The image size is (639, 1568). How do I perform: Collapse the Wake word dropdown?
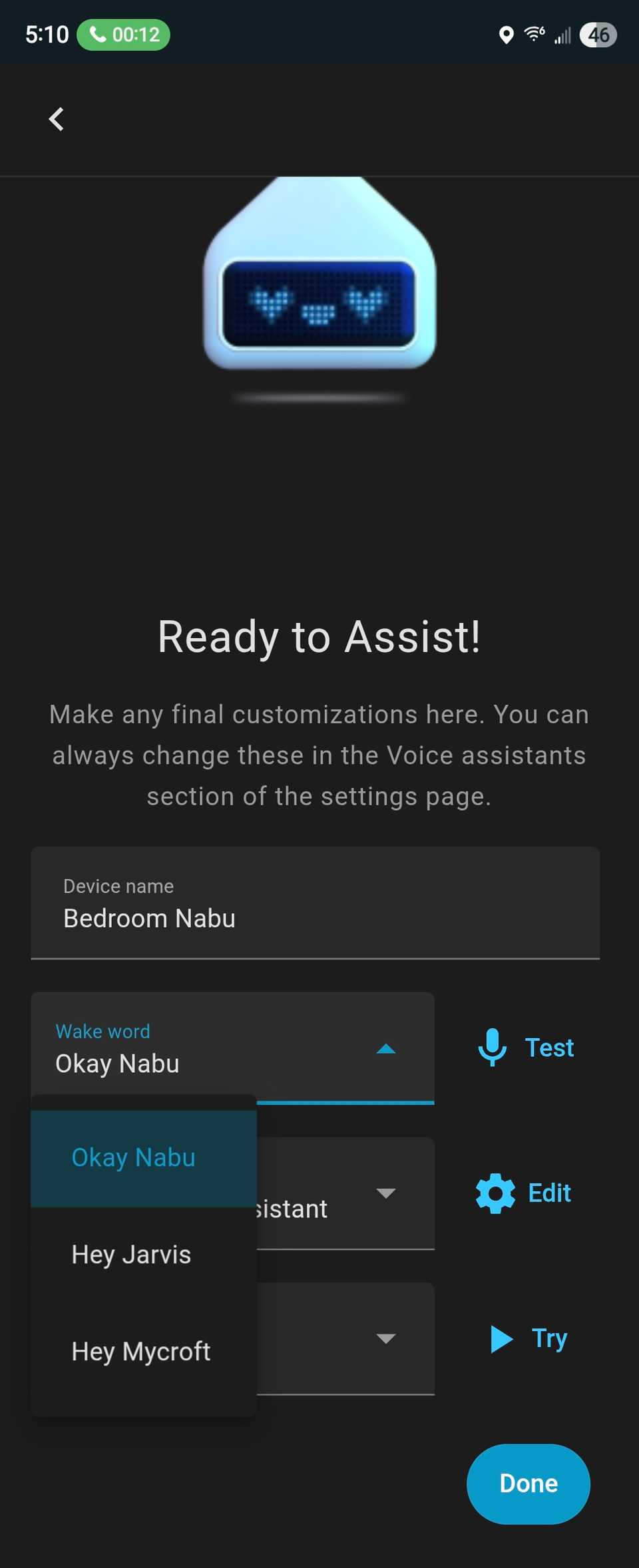(x=387, y=1050)
